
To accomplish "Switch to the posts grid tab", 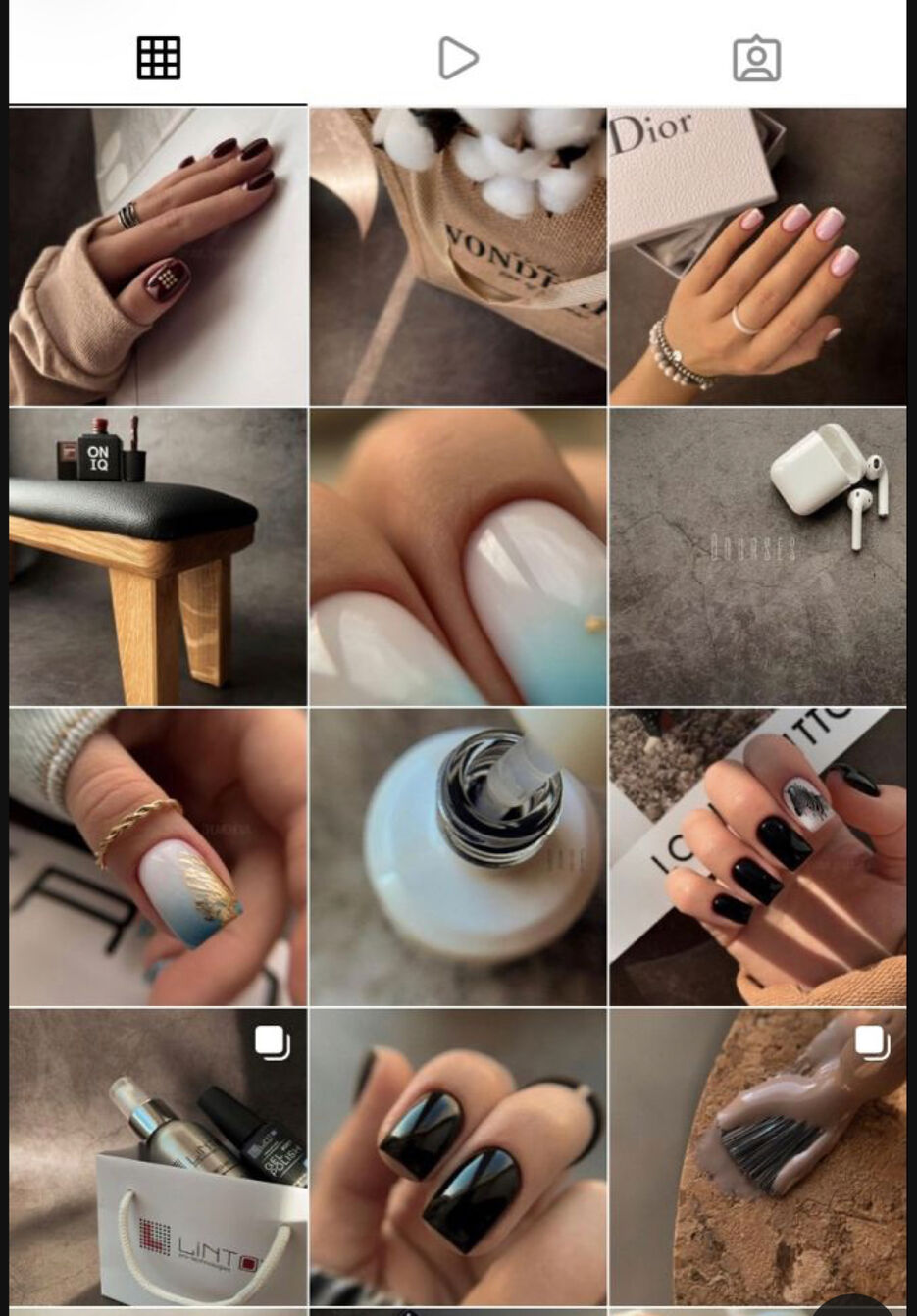I will 158,58.
